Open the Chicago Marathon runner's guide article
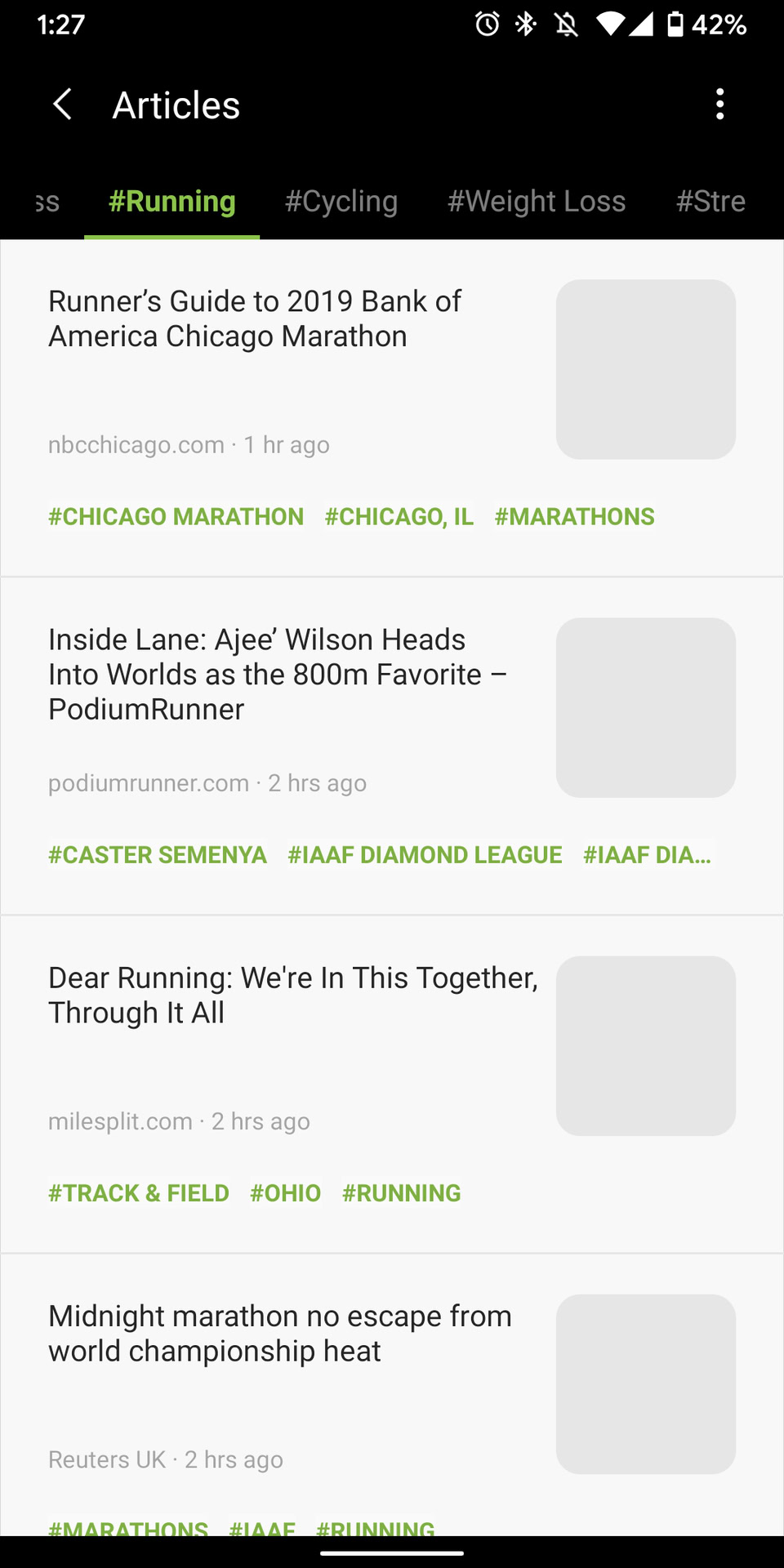 [255, 319]
